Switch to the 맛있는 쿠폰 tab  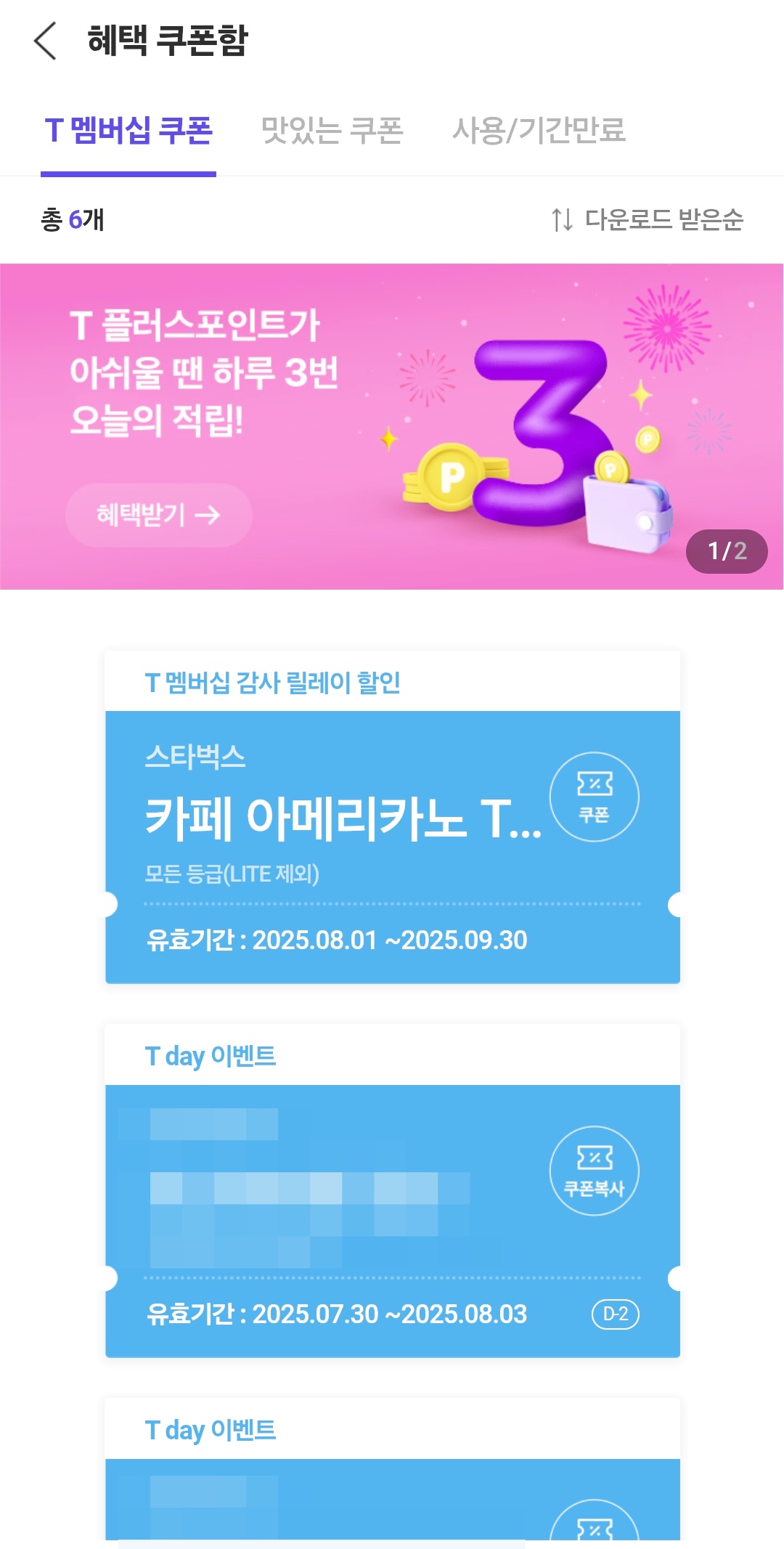pos(332,131)
